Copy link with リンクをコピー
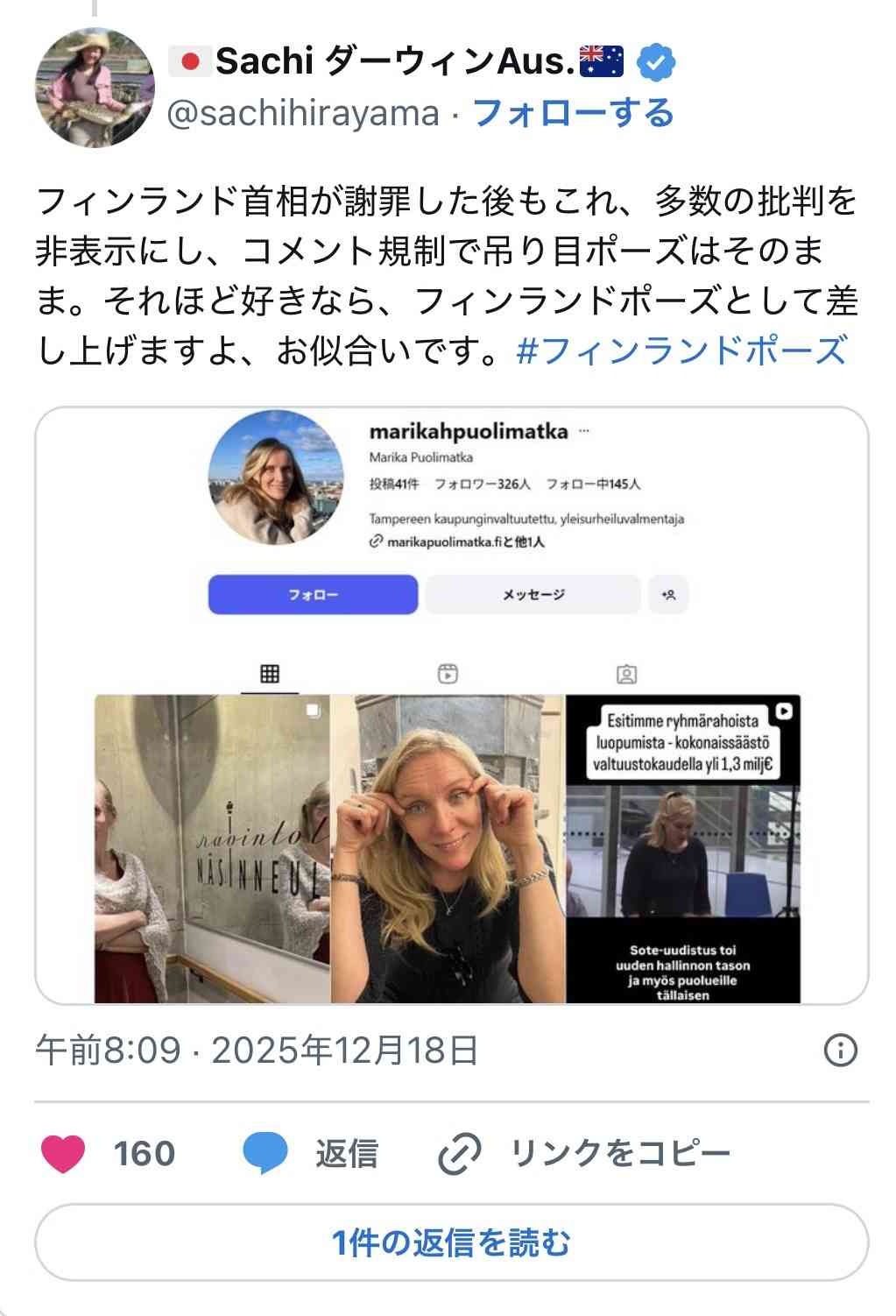The width and height of the screenshot is (896, 1316). [x=584, y=1153]
